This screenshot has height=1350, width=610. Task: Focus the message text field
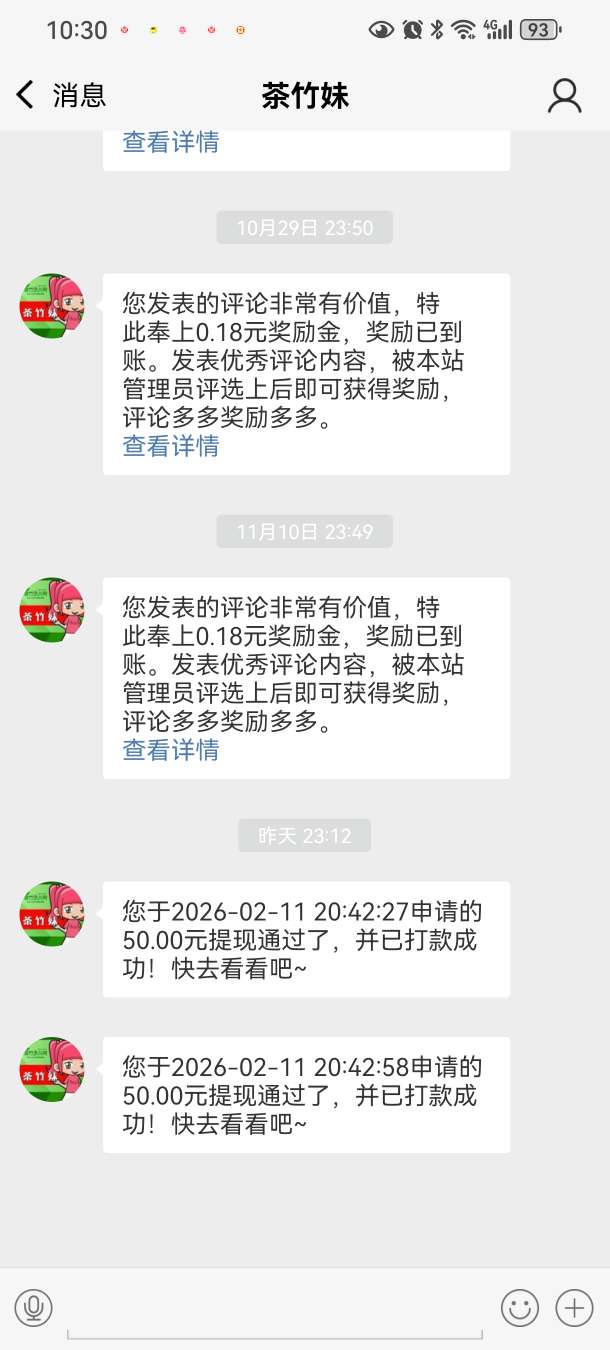pos(275,1307)
